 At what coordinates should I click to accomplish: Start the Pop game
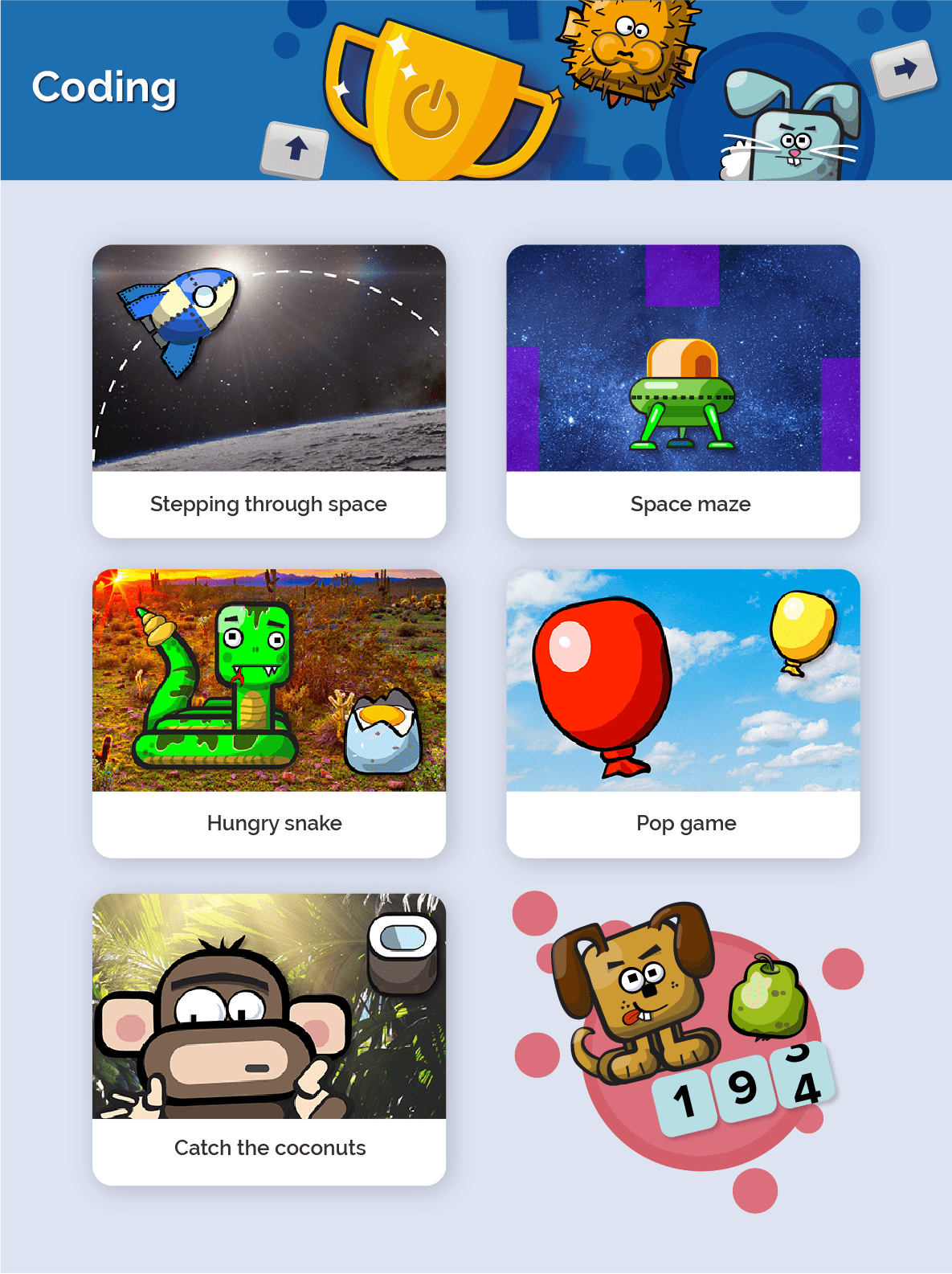(x=683, y=713)
